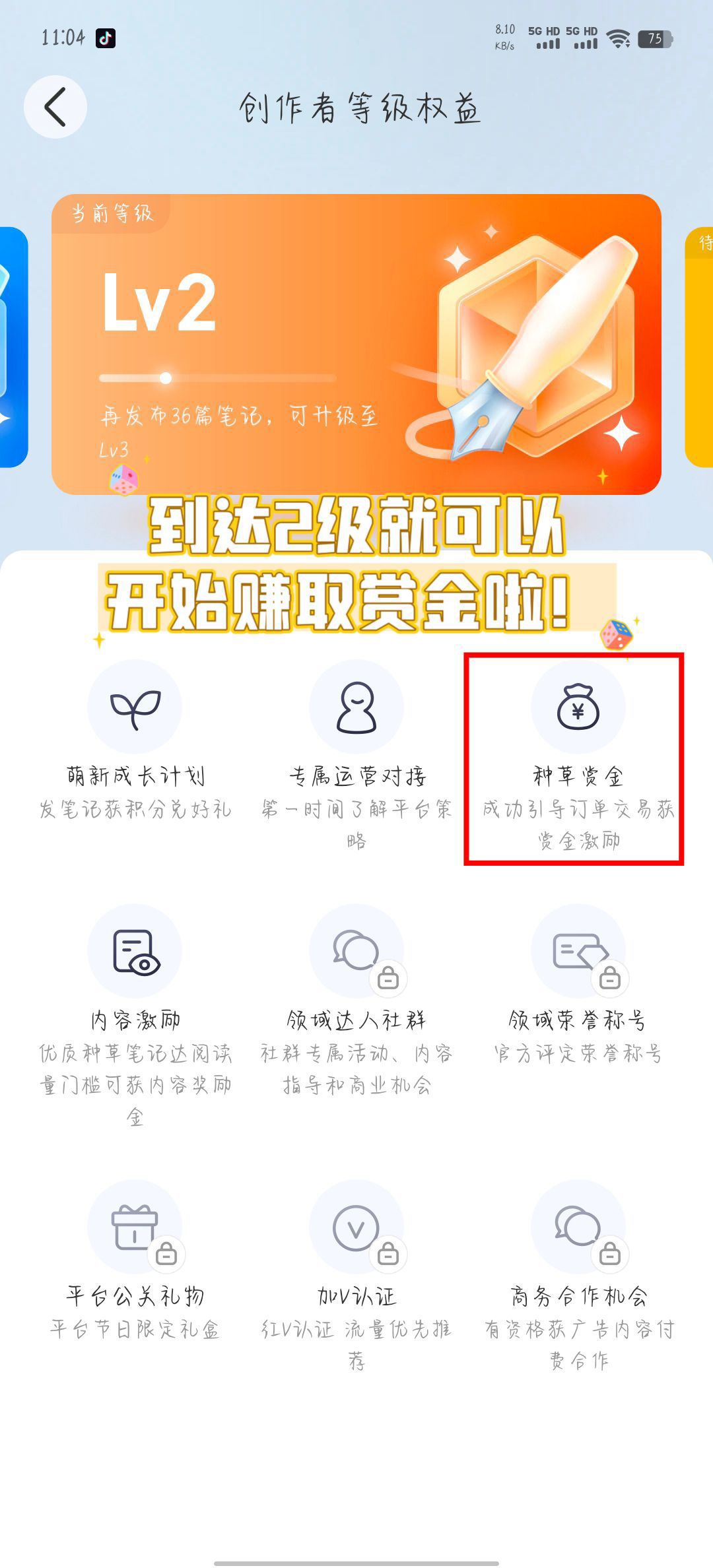Screen dimensions: 713x1568
Task: Show the next level yellow card
Action: pos(700,347)
